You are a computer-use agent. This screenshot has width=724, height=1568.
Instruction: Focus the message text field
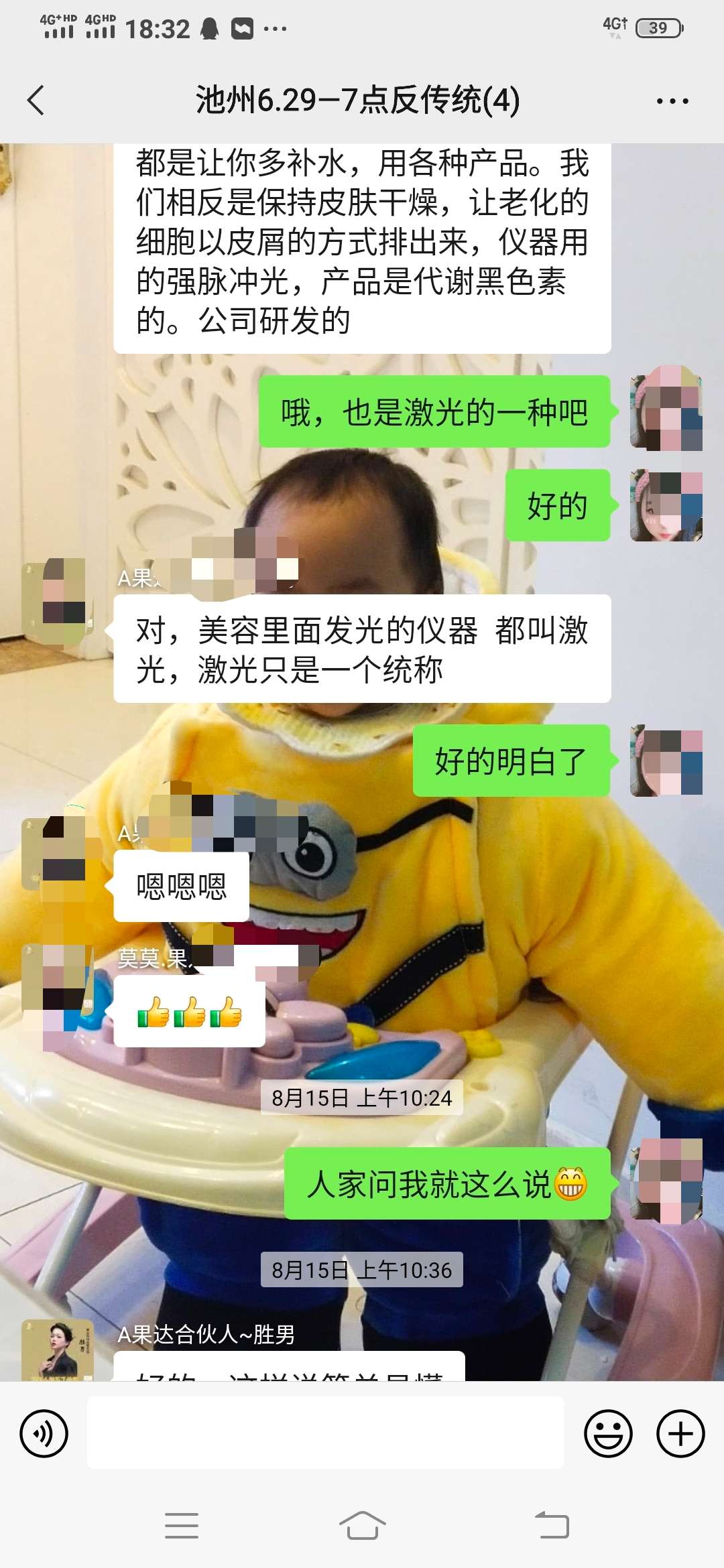click(x=325, y=1433)
